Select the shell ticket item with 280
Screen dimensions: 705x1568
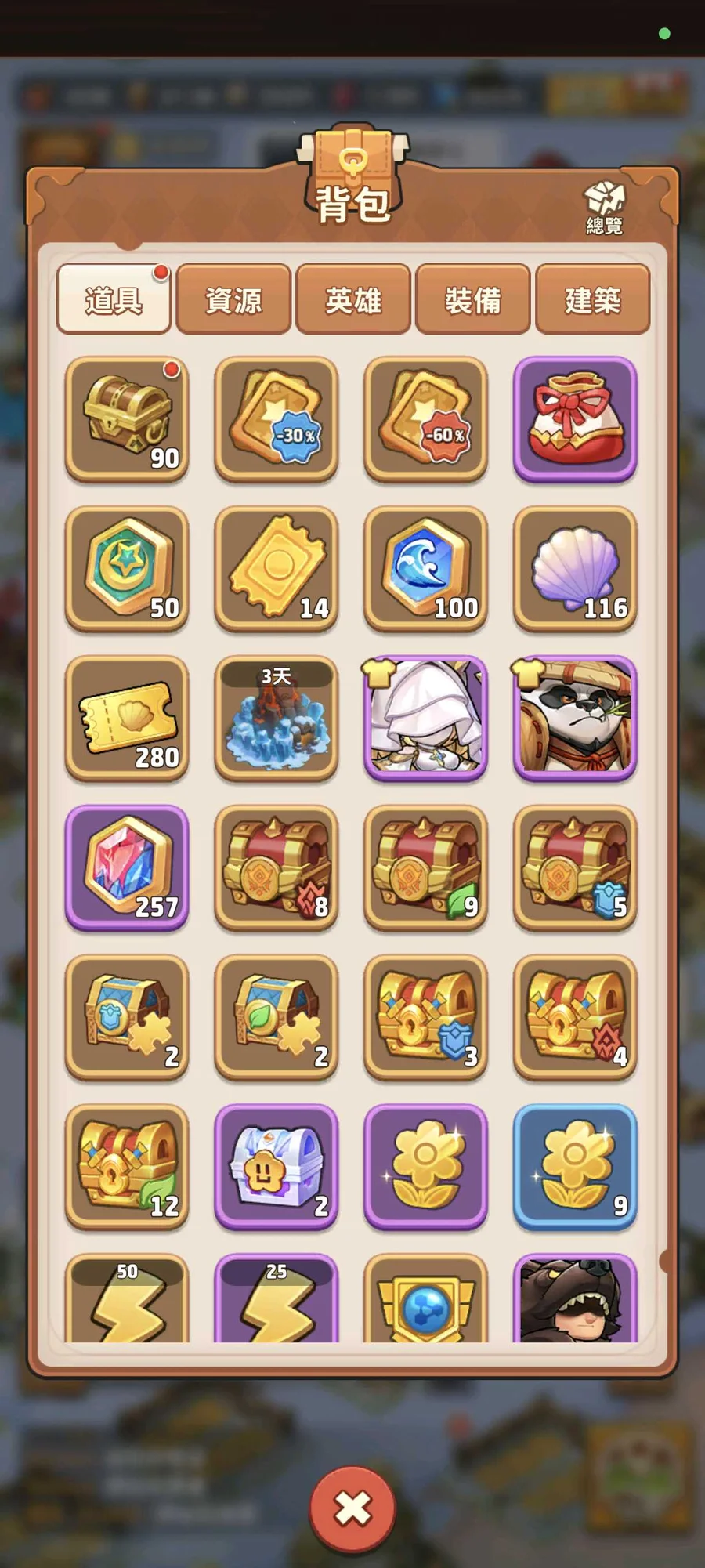(x=127, y=718)
